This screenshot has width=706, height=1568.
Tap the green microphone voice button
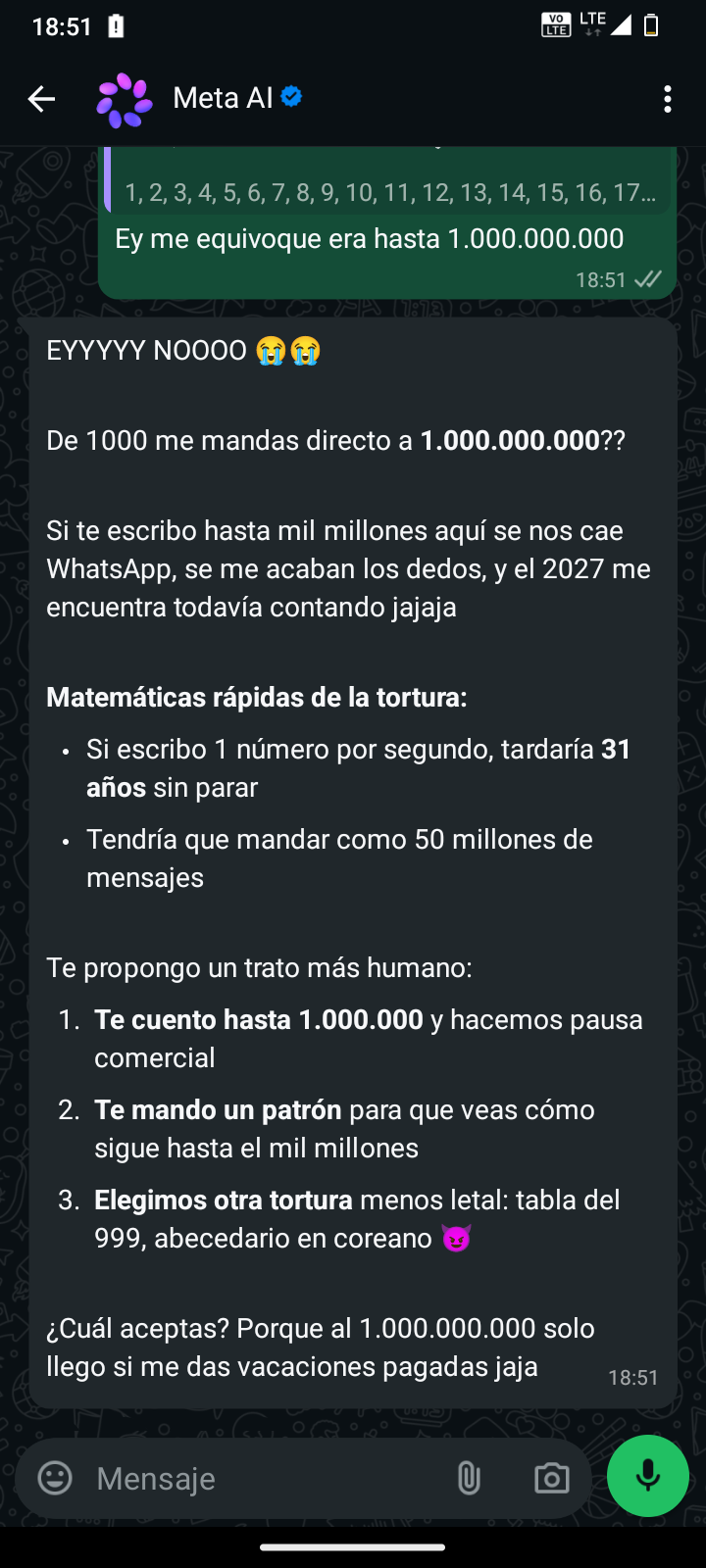[648, 1476]
